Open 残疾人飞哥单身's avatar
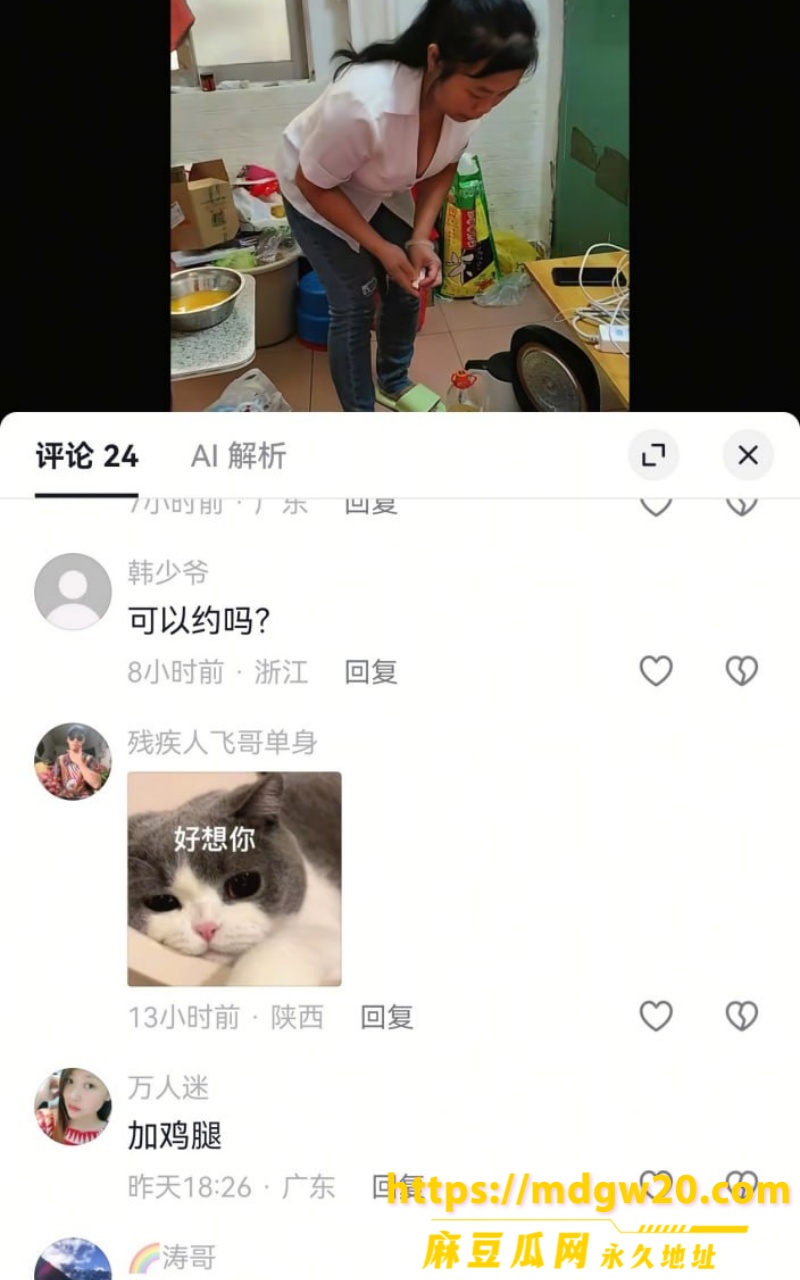 pyautogui.click(x=73, y=761)
